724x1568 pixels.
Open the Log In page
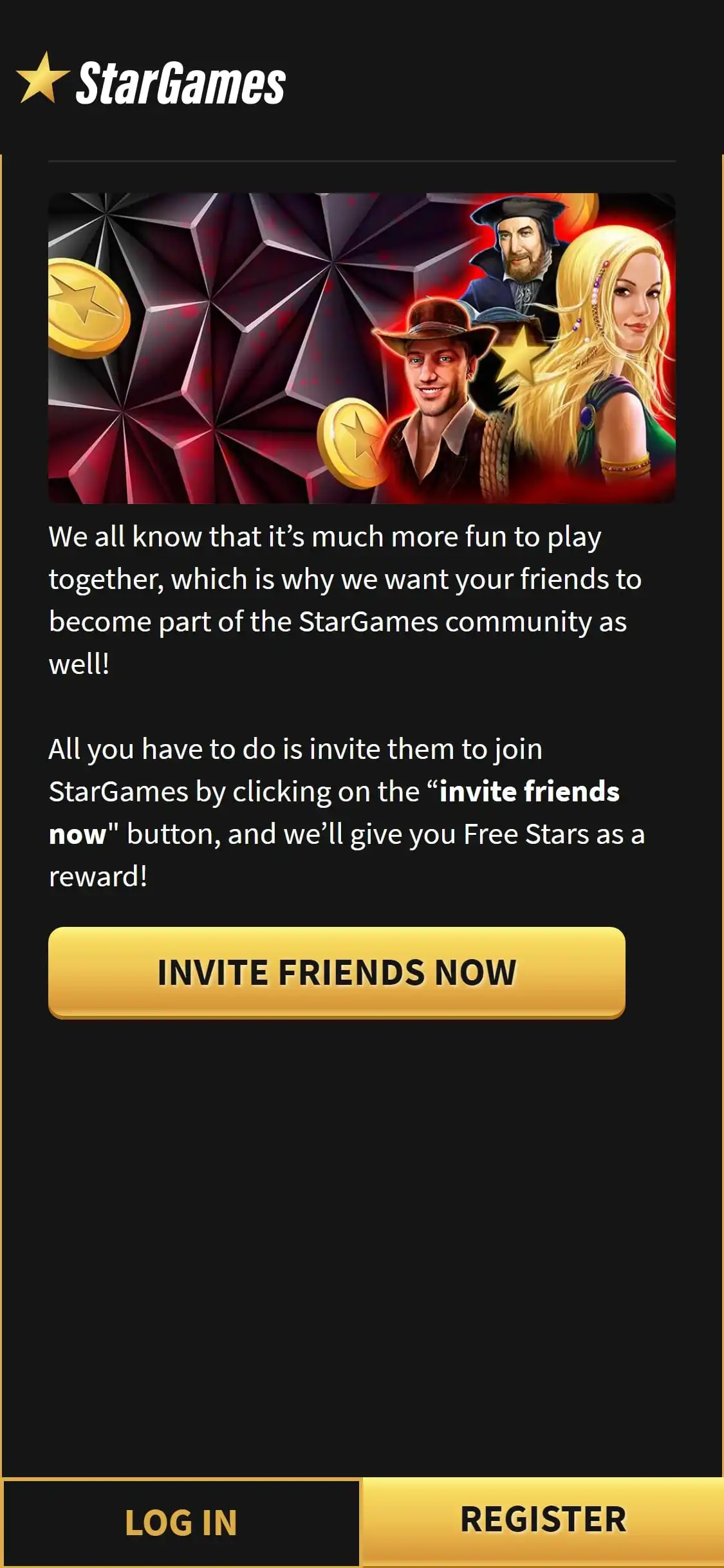[x=181, y=1523]
